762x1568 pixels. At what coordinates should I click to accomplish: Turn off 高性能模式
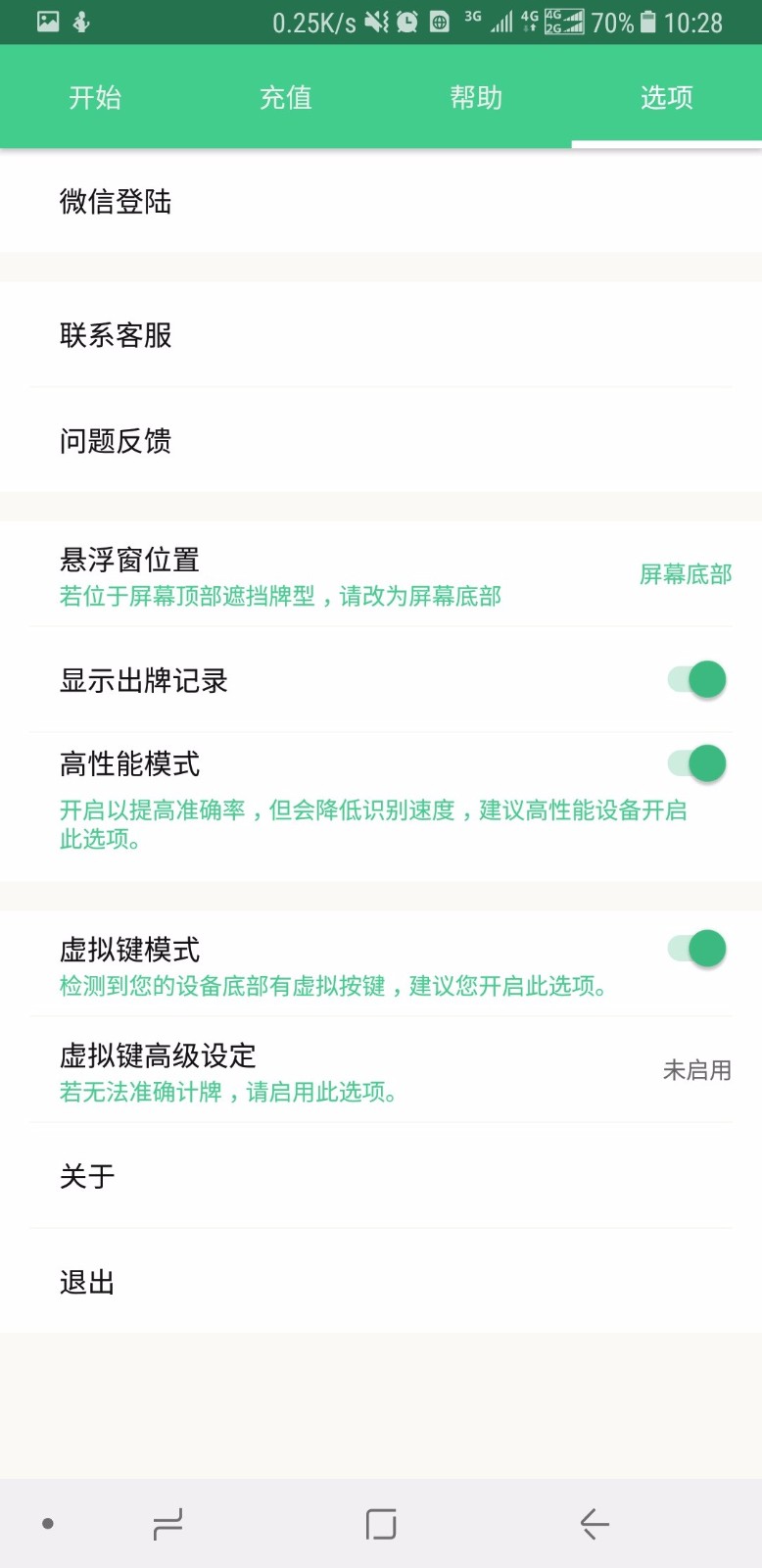(697, 762)
